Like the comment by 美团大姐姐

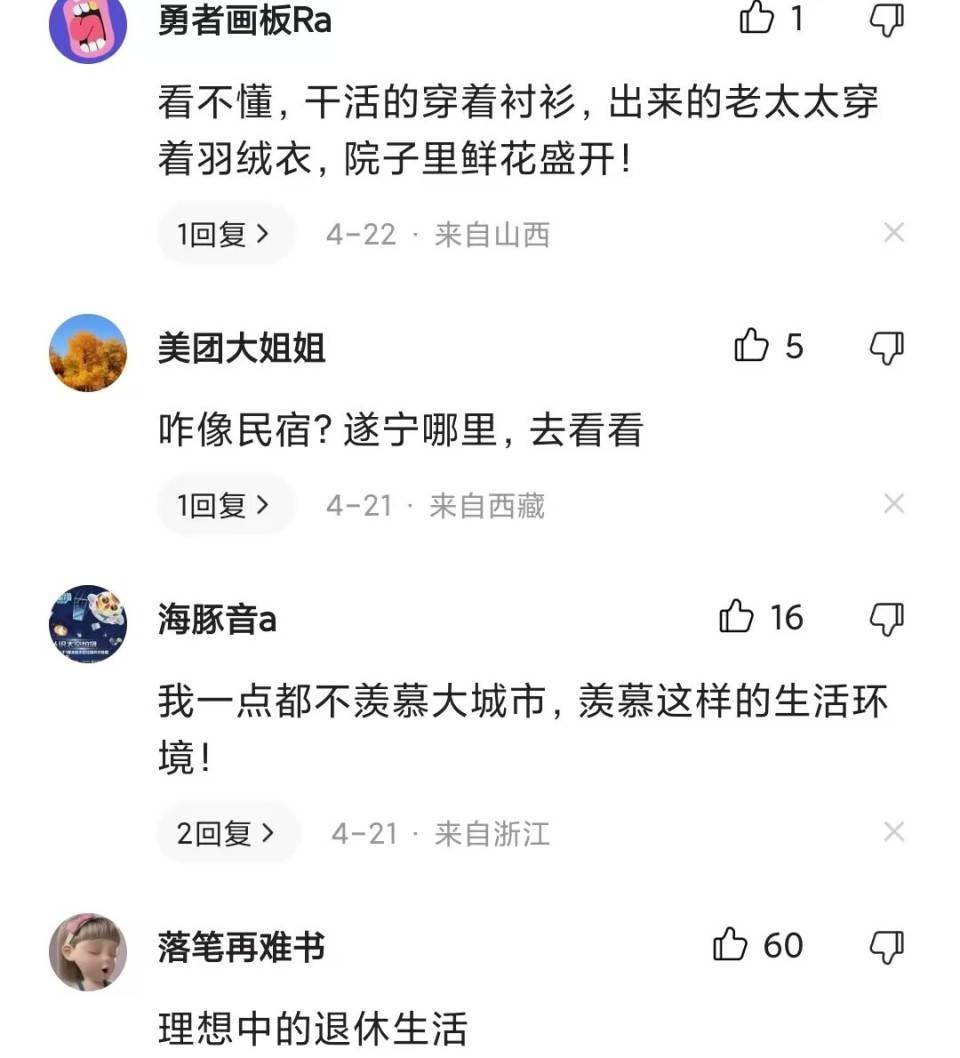752,347
